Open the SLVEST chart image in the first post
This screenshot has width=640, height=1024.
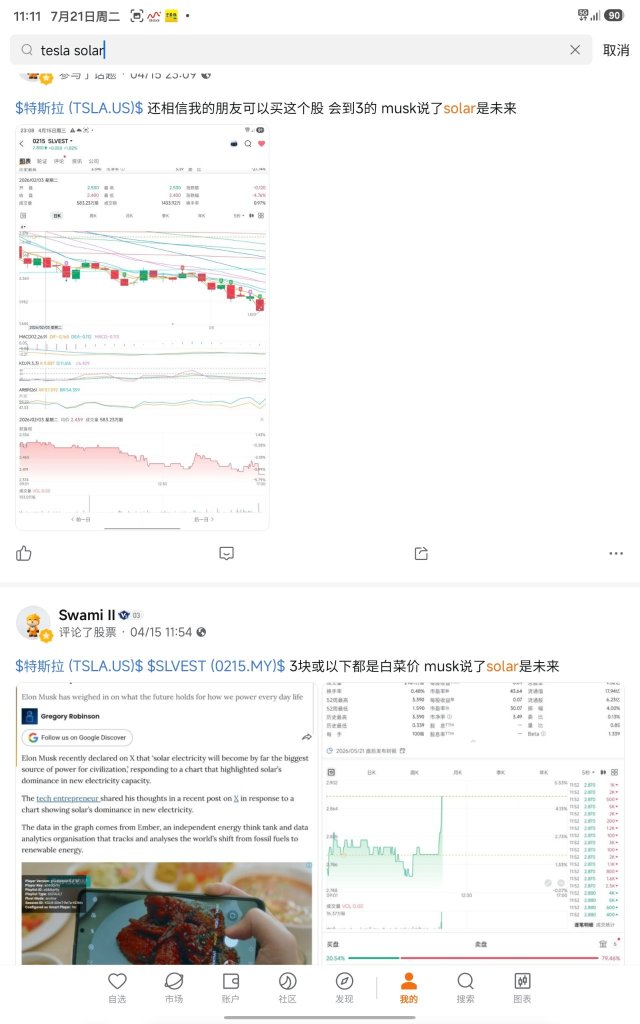coord(142,327)
